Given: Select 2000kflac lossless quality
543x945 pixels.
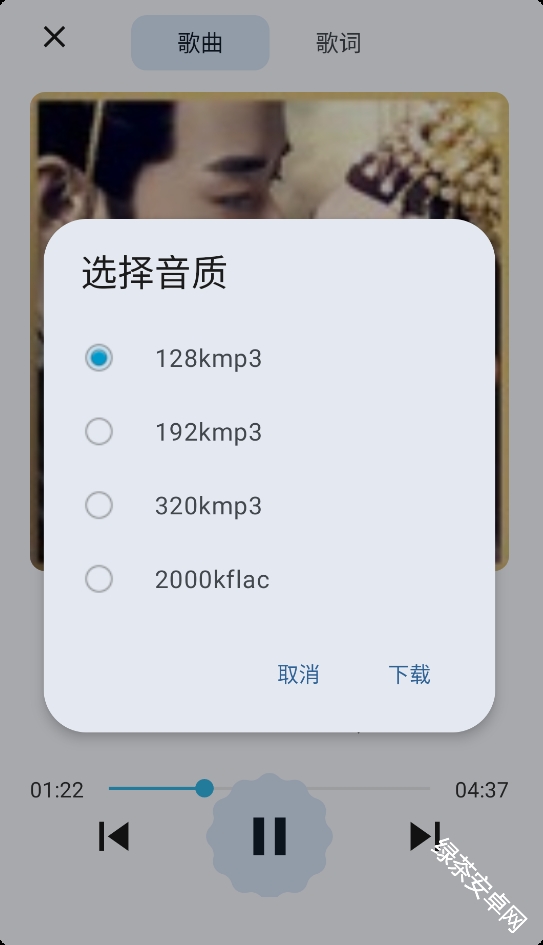Looking at the screenshot, I should click(269, 579).
